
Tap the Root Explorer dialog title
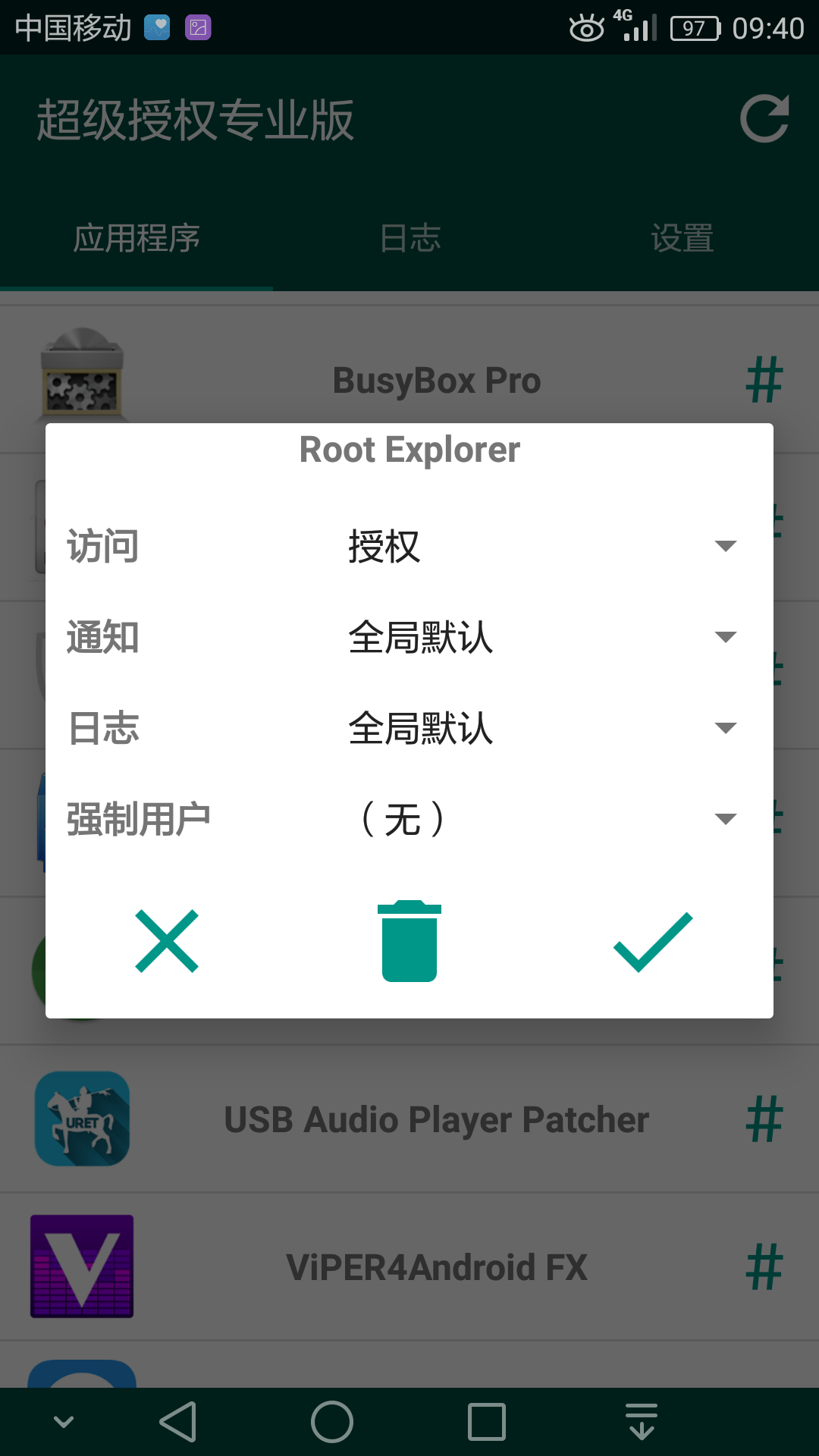point(409,449)
